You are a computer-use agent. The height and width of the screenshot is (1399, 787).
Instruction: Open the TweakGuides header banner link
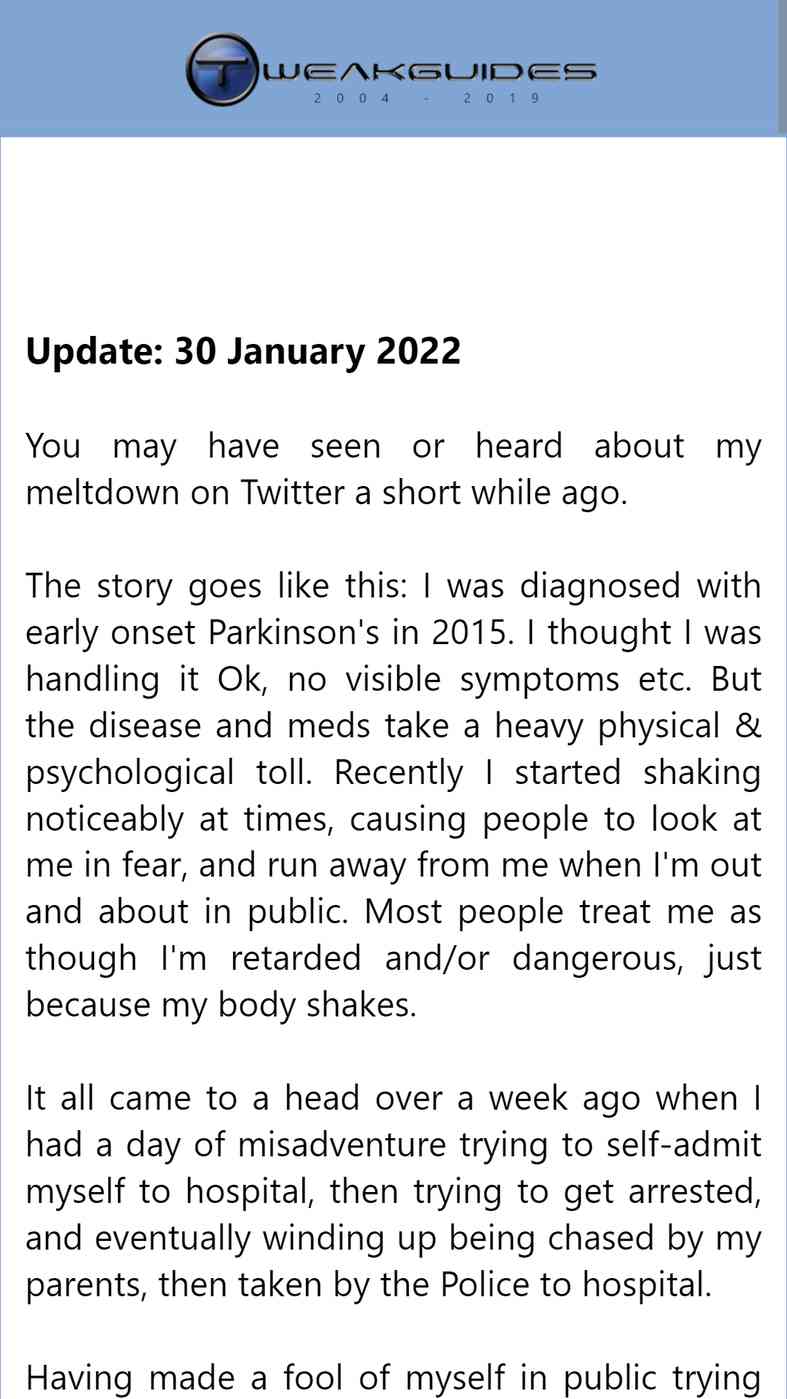pyautogui.click(x=392, y=70)
